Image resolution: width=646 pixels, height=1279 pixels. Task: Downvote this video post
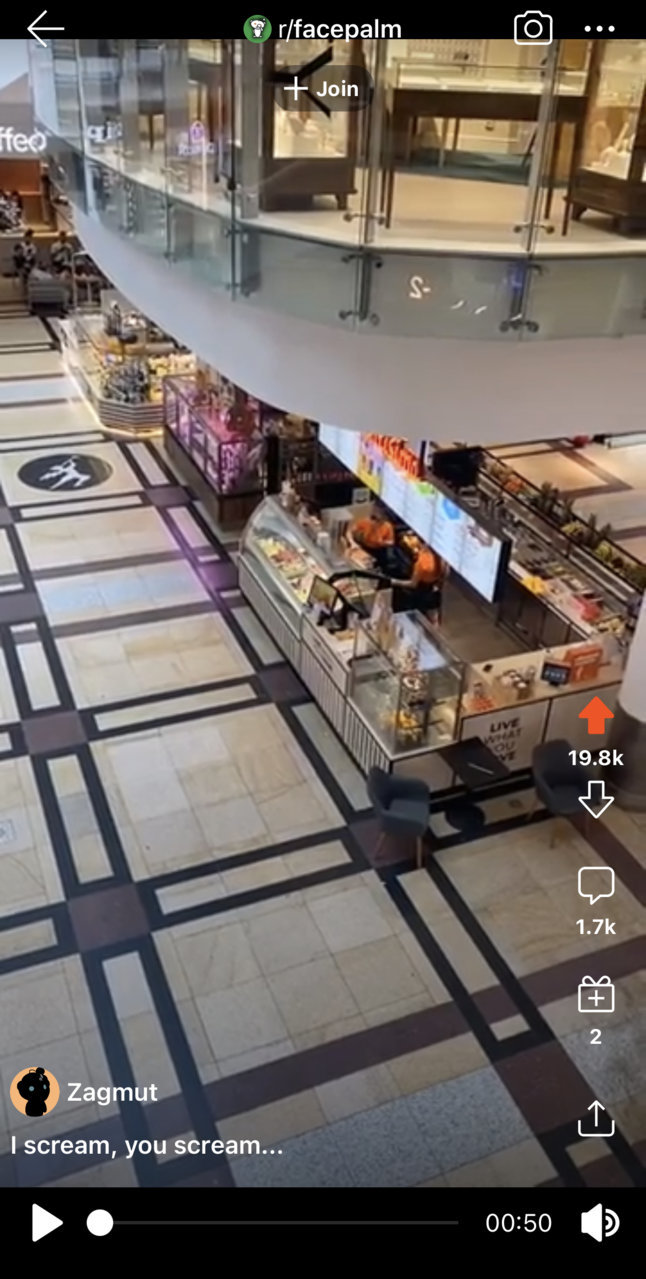[x=596, y=799]
